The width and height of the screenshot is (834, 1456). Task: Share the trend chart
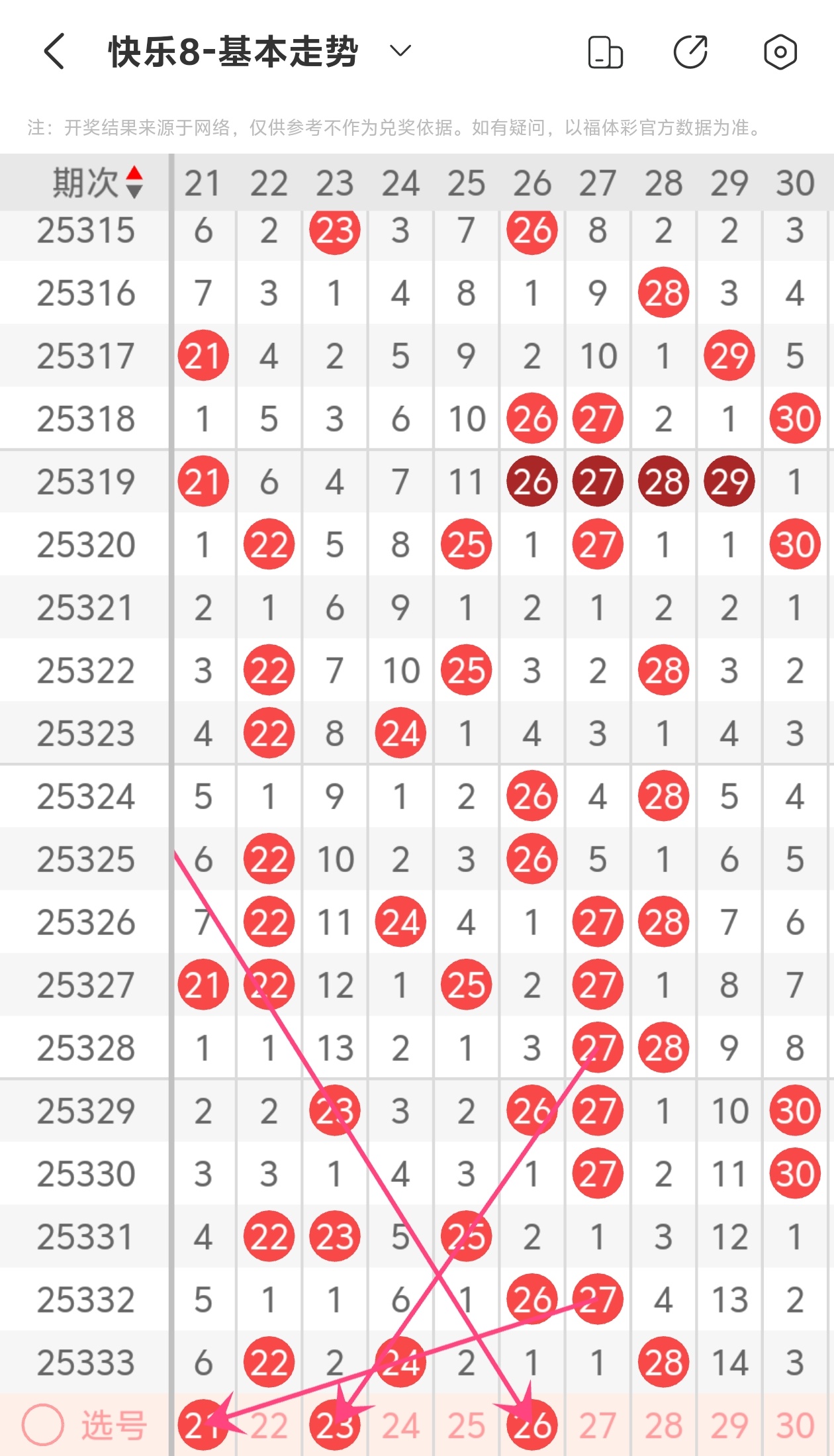pyautogui.click(x=690, y=52)
